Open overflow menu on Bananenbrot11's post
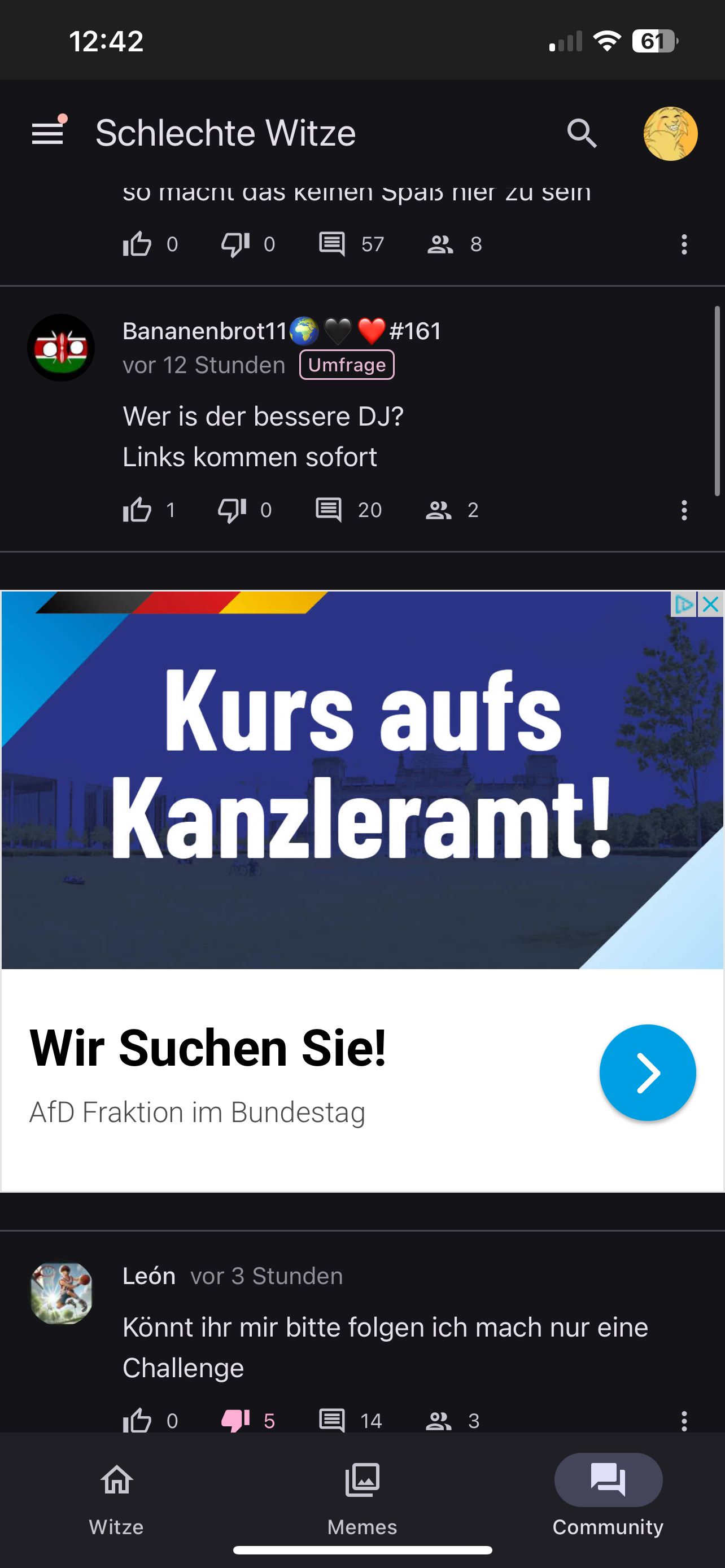The image size is (725, 1568). tap(684, 510)
